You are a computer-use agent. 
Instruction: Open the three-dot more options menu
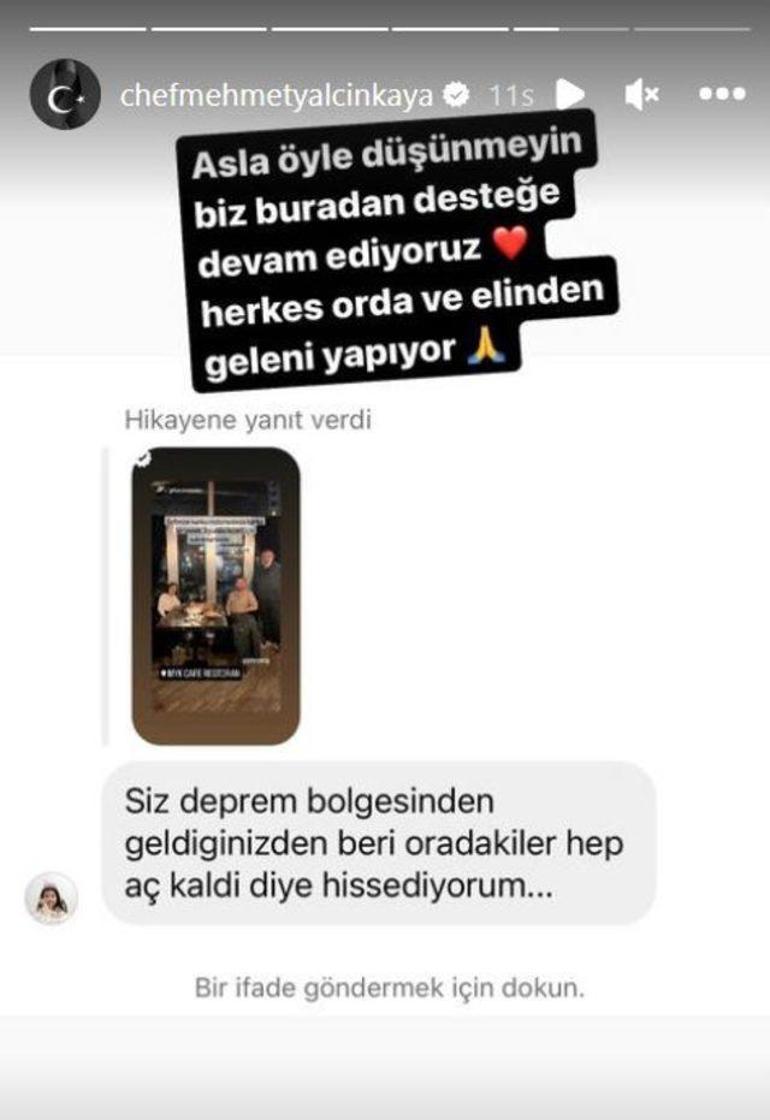(722, 95)
